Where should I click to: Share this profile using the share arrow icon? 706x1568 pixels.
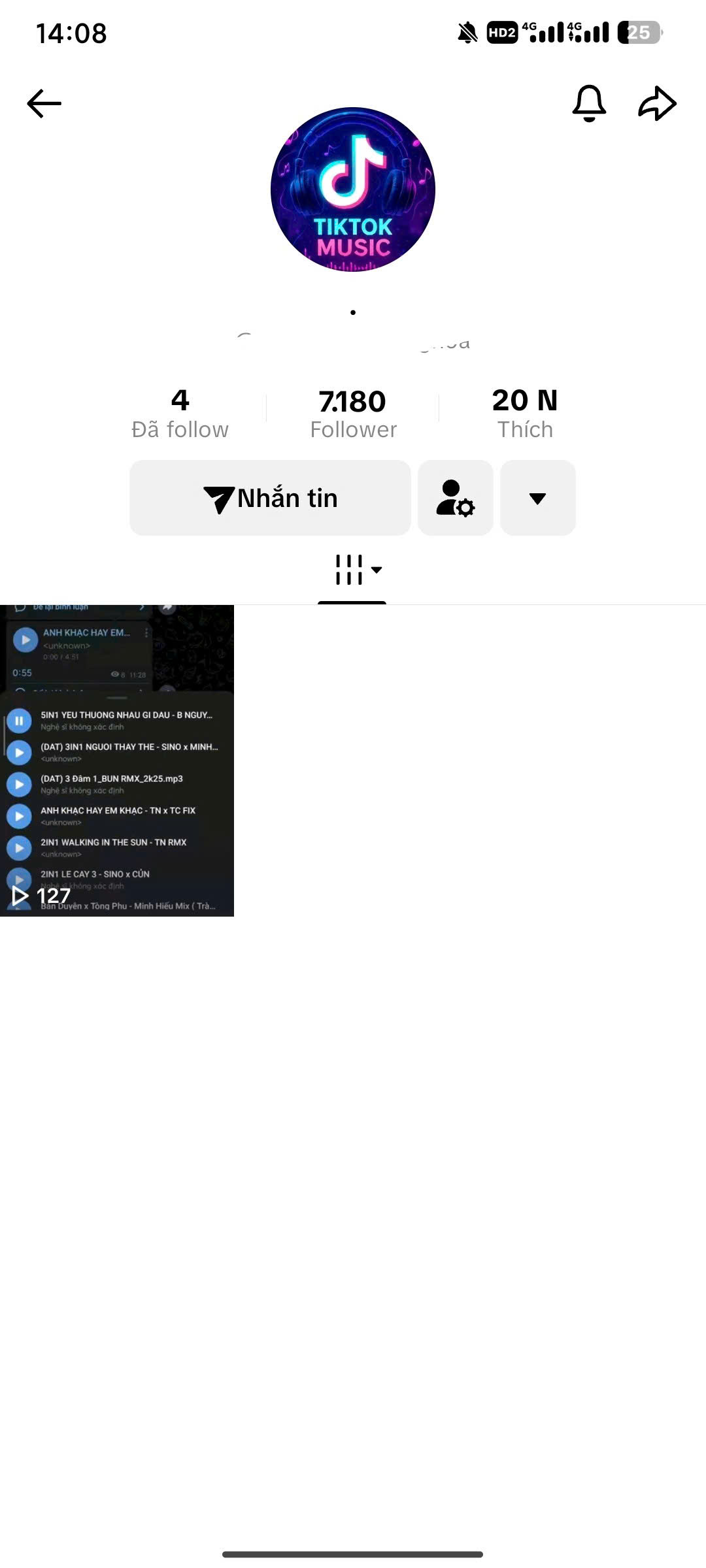(657, 103)
